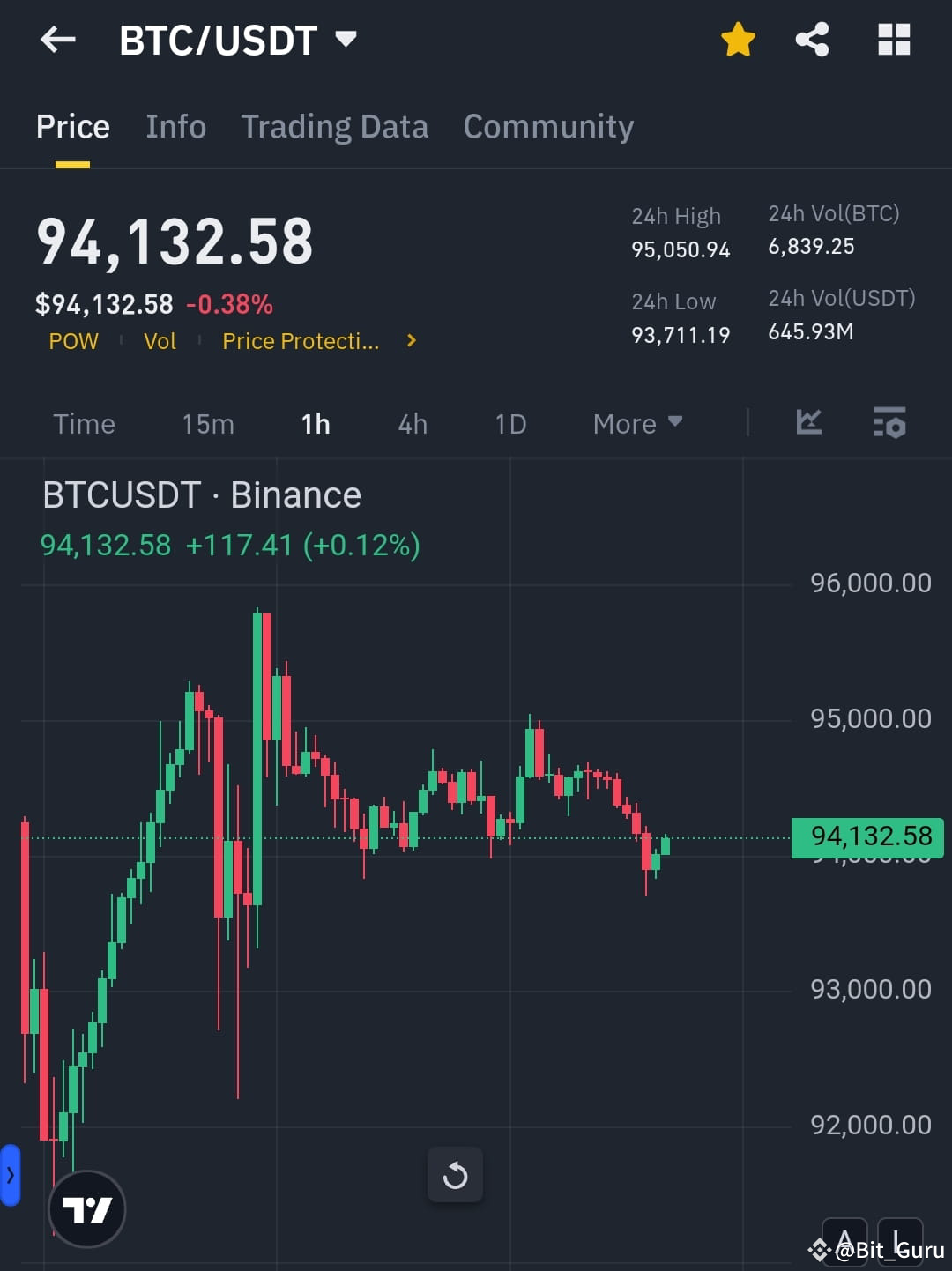Refresh the chart with the reload icon
Screen dimensions: 952x1271
coord(455,1175)
